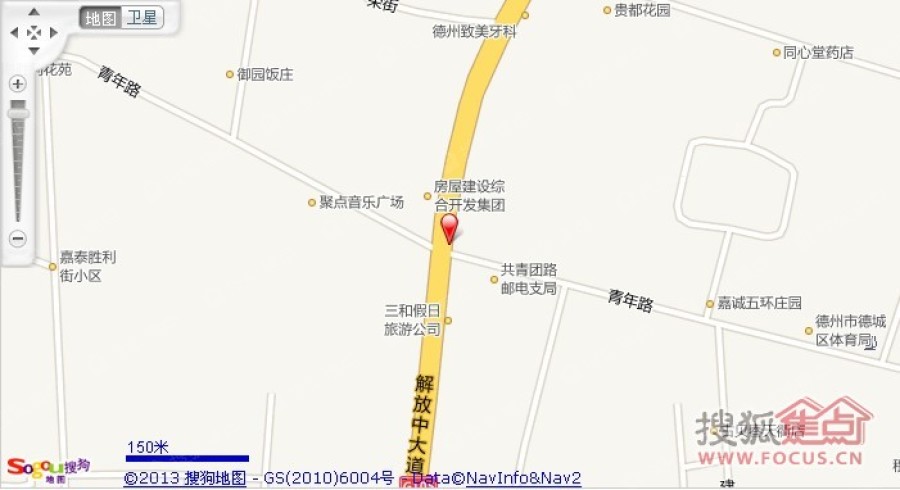Image resolution: width=900 pixels, height=490 pixels.
Task: Tap the zoom level slider track
Action: 17,170
